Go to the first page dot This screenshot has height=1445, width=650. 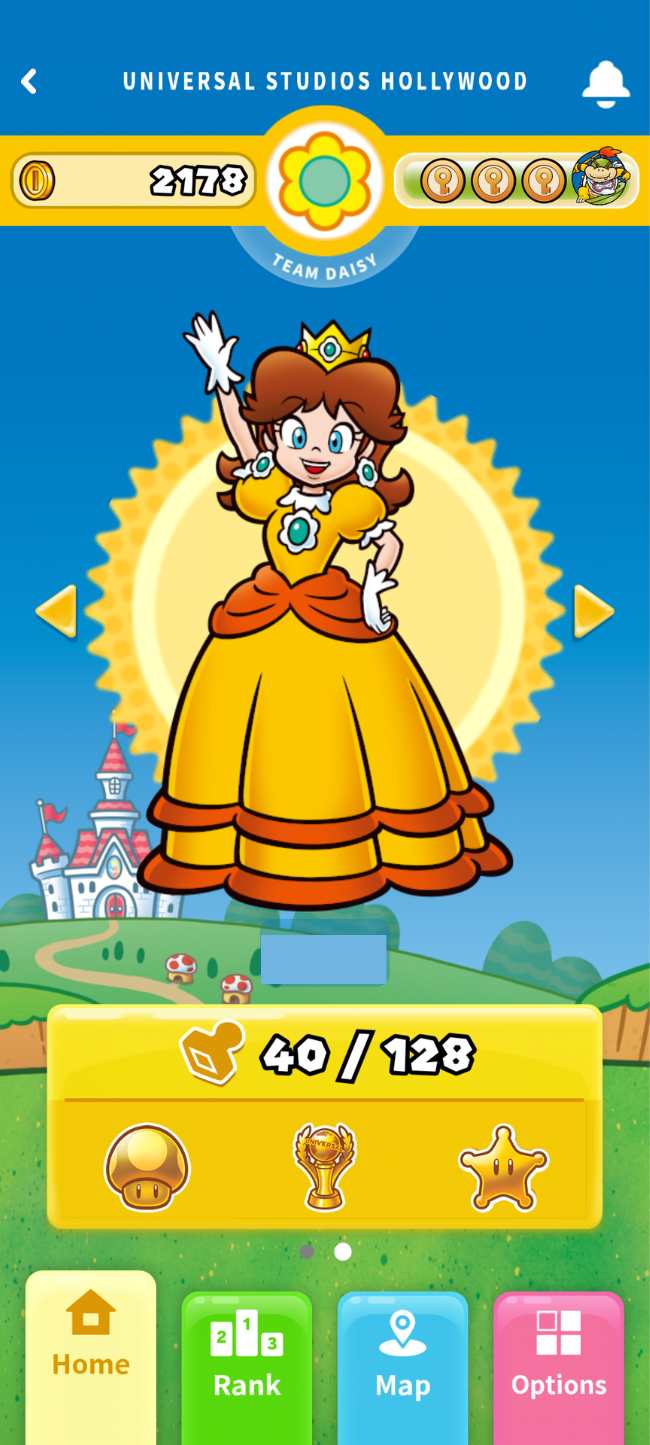tap(307, 1251)
